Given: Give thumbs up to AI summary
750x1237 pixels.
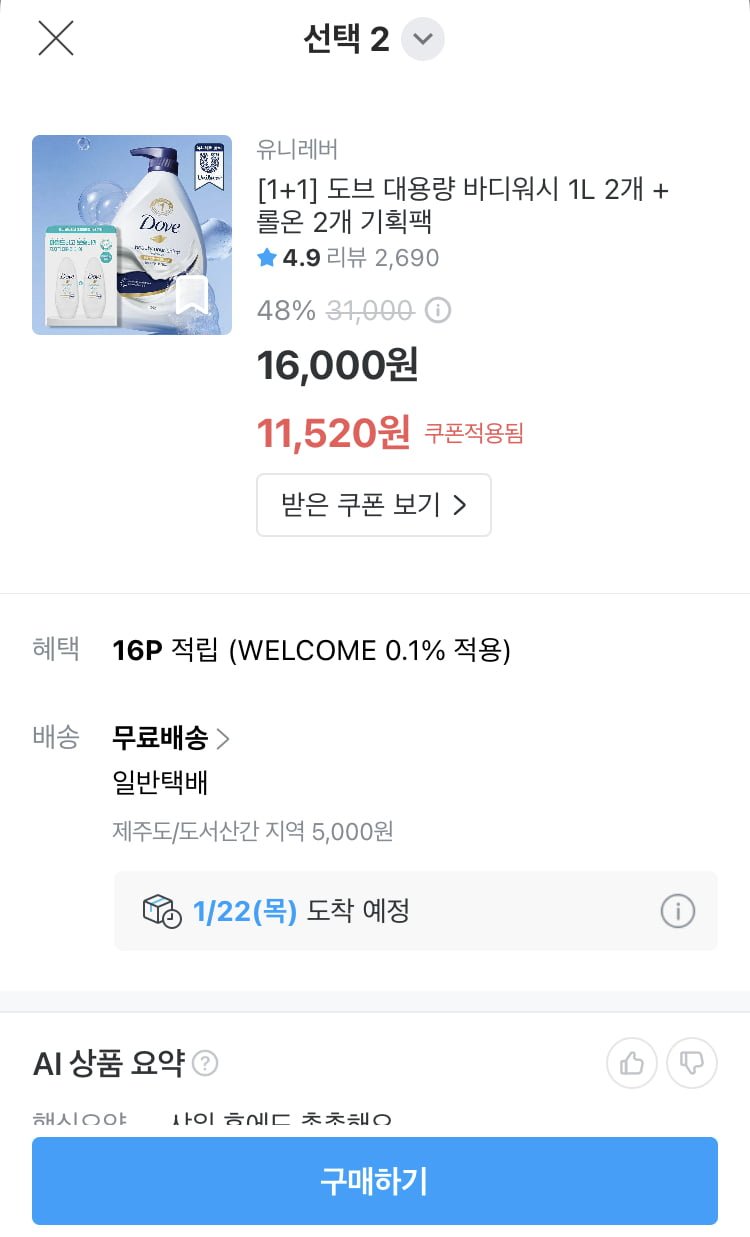Looking at the screenshot, I should (632, 1063).
